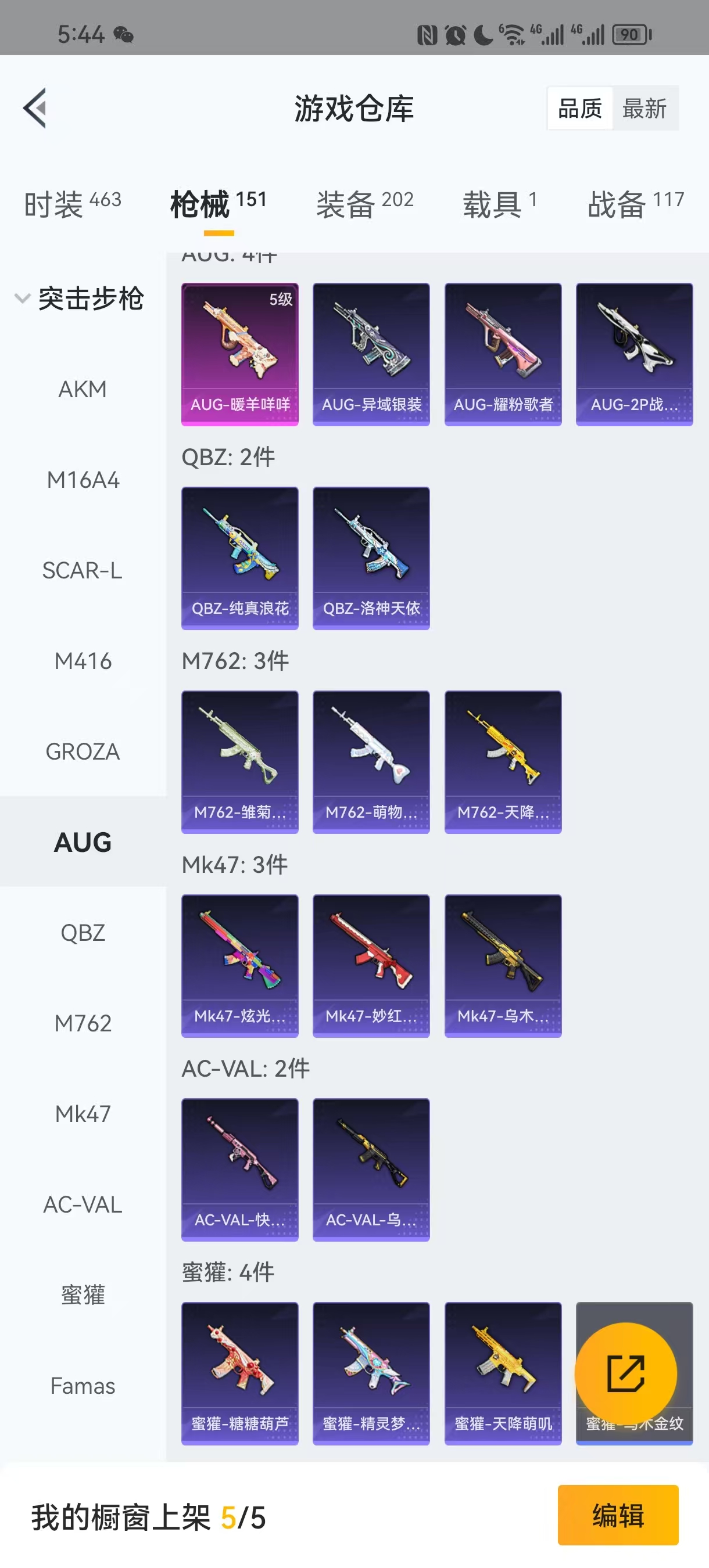View the 蜜獾-天降萌叽 skin
Image resolution: width=709 pixels, height=1568 pixels.
click(503, 1373)
